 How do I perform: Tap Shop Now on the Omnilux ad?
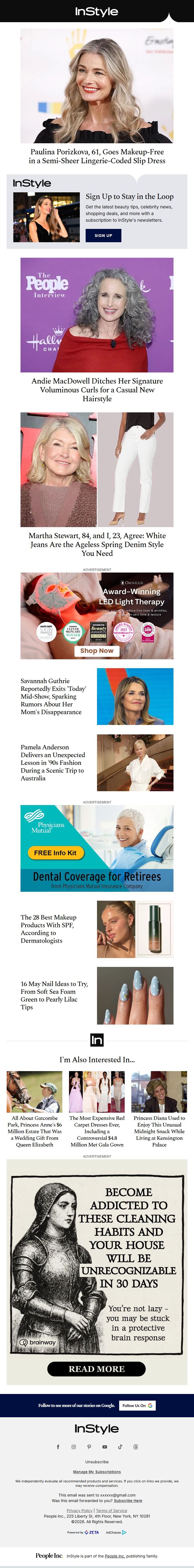tap(97, 651)
